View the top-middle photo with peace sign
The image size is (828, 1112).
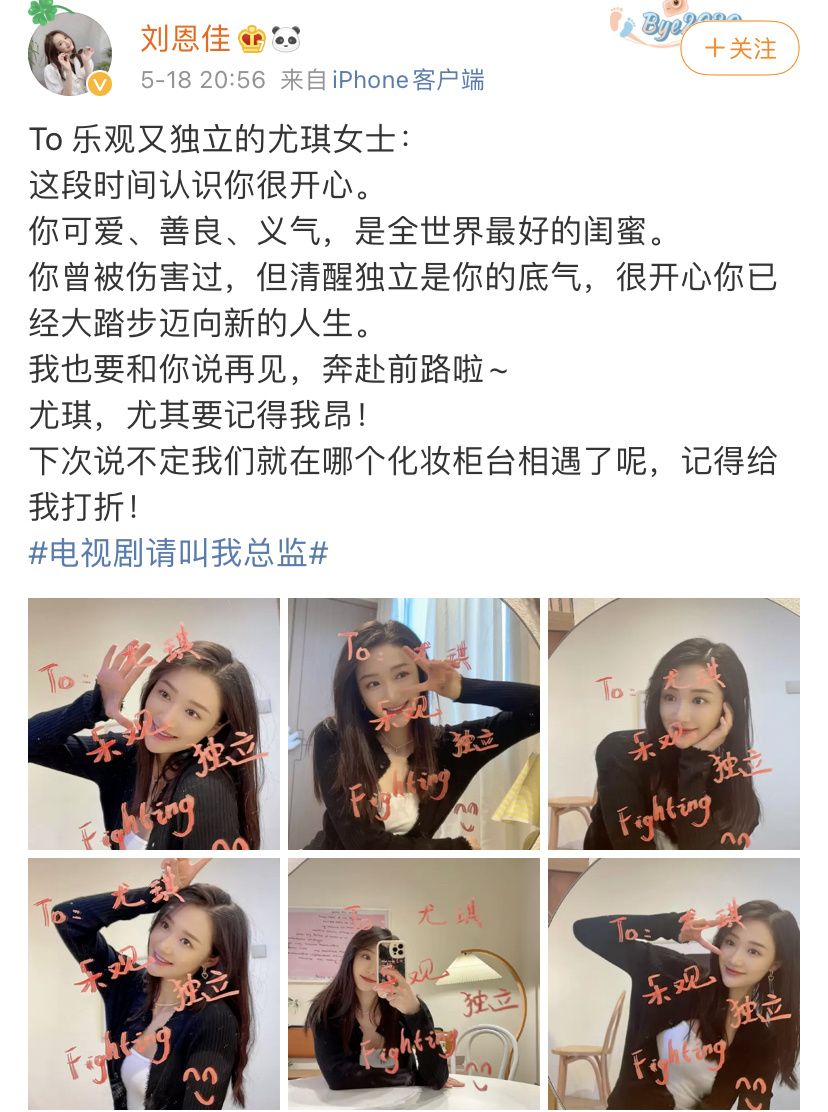pos(414,724)
